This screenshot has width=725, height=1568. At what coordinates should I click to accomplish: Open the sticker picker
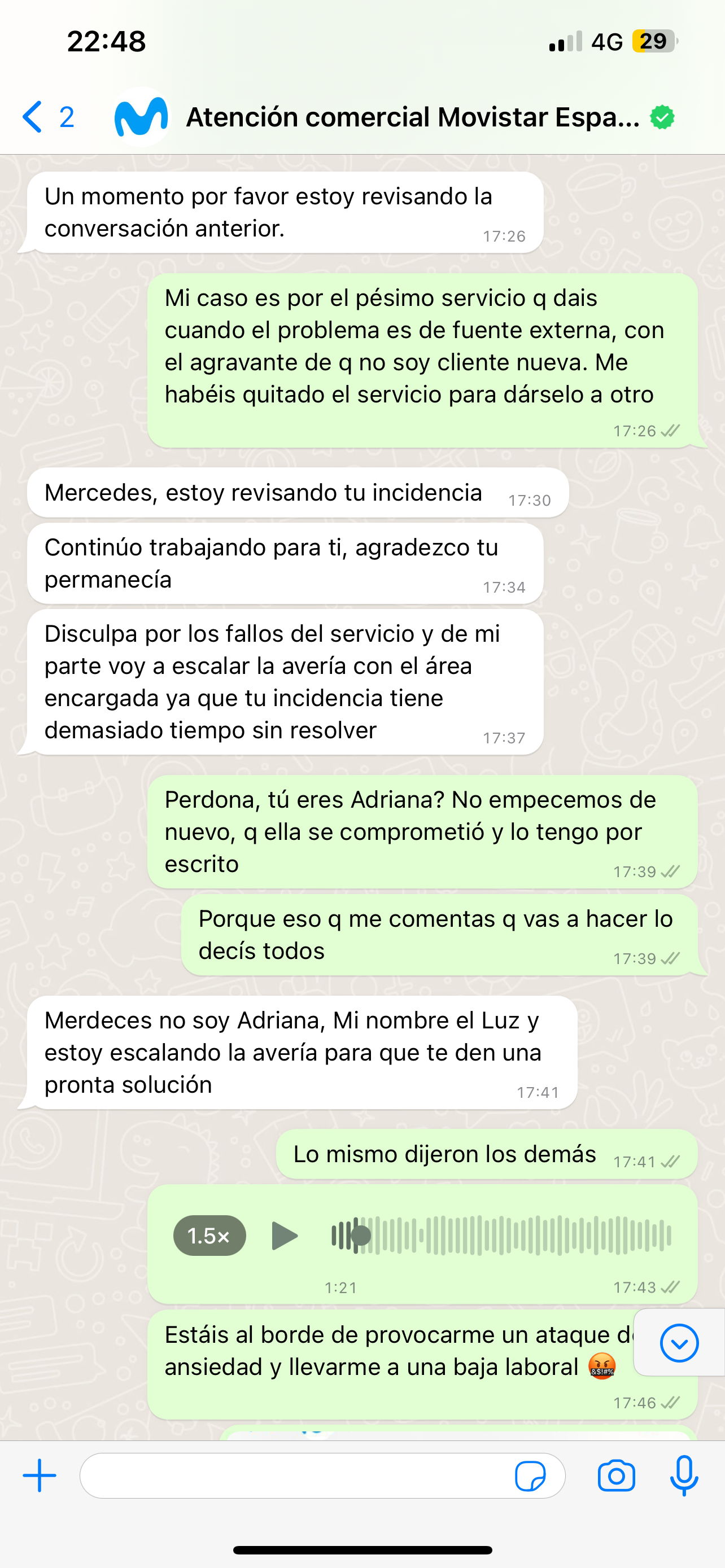pyautogui.click(x=530, y=1476)
